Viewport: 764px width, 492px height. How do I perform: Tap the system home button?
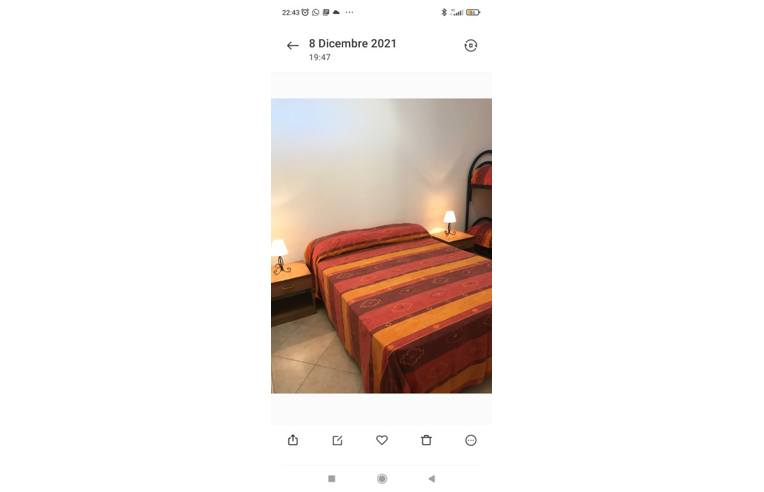(382, 479)
